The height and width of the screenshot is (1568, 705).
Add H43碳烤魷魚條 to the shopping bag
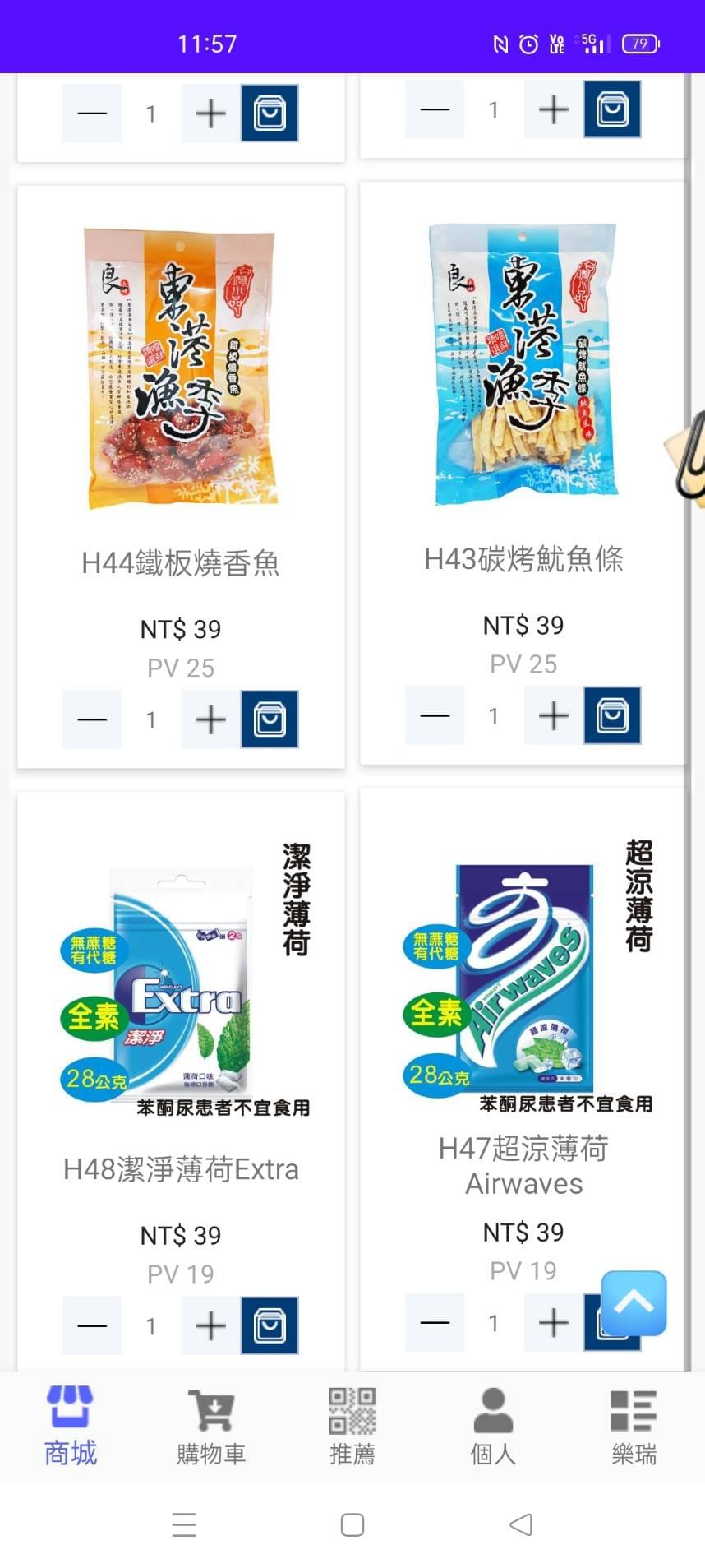(x=612, y=716)
